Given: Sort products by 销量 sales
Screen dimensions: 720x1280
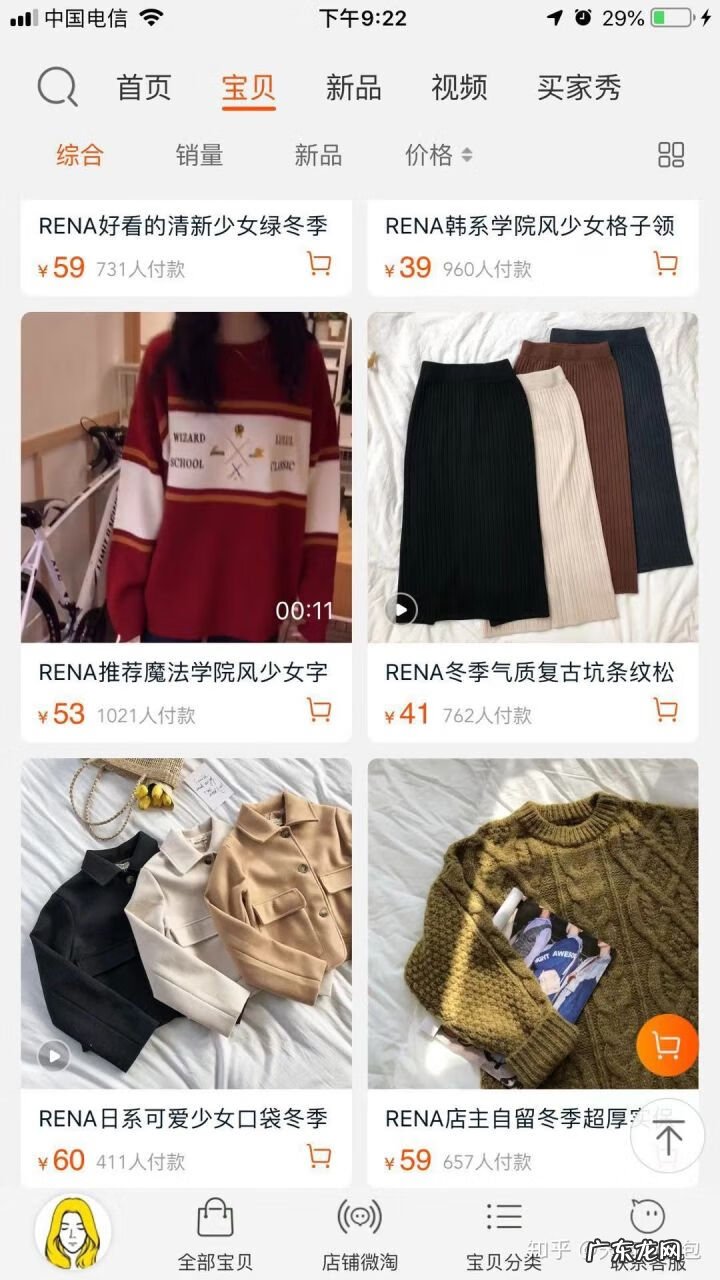Looking at the screenshot, I should 199,156.
